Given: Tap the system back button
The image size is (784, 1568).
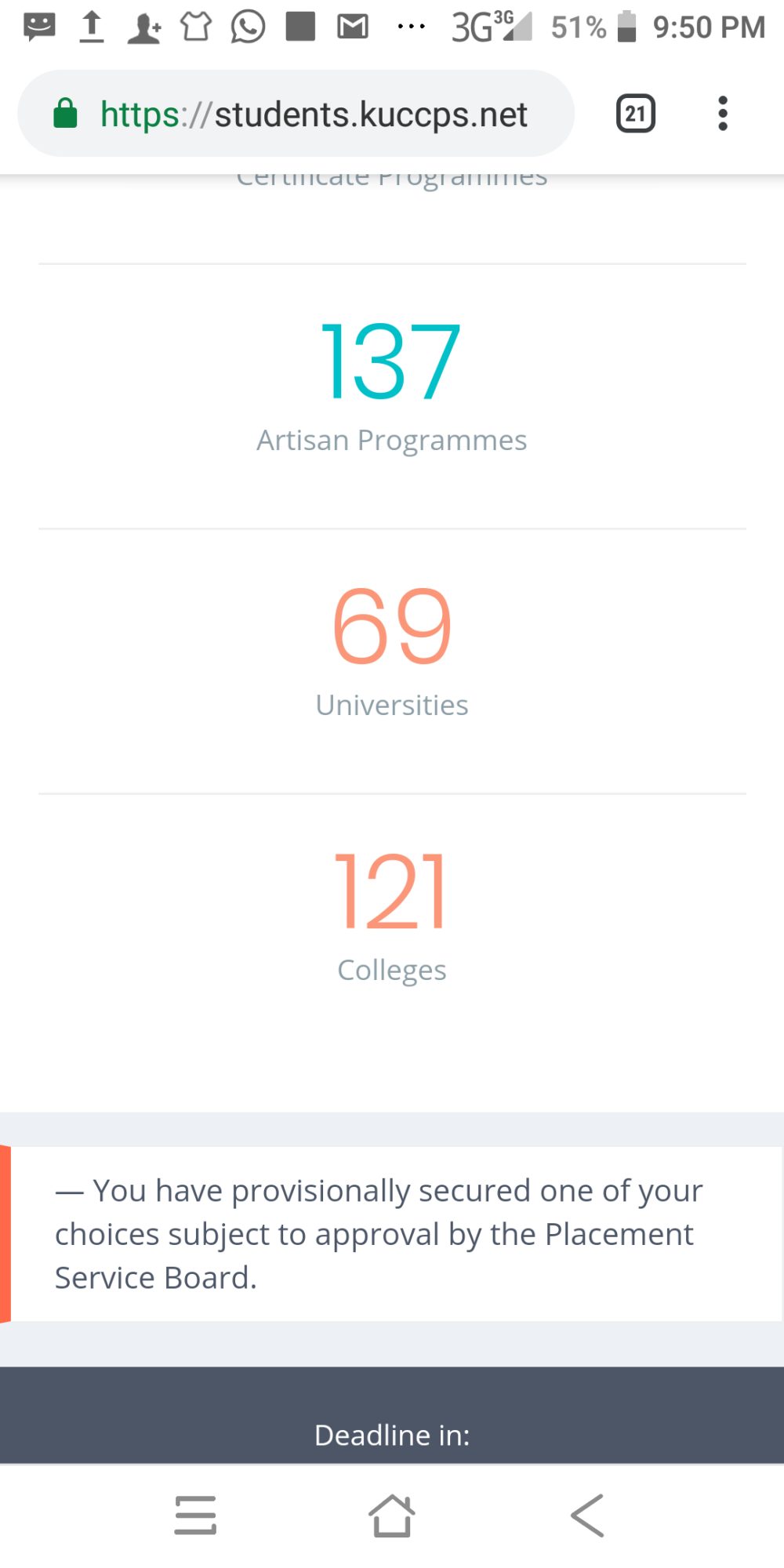Looking at the screenshot, I should pyautogui.click(x=587, y=1515).
